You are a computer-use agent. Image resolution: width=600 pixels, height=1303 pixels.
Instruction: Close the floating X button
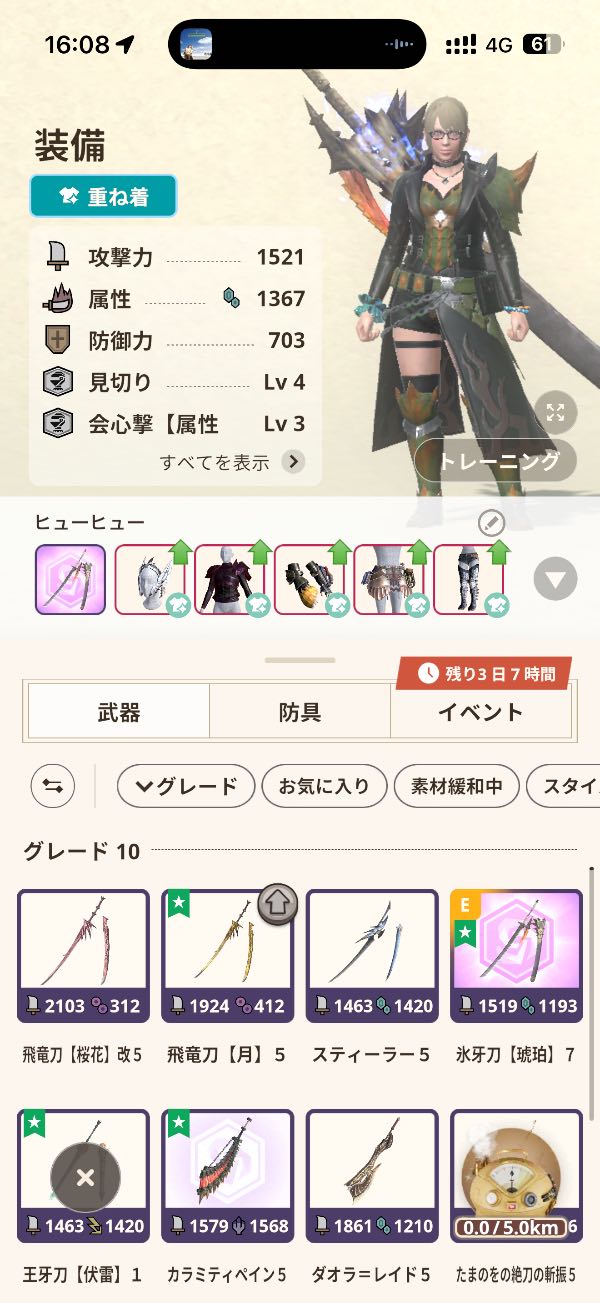point(85,1178)
